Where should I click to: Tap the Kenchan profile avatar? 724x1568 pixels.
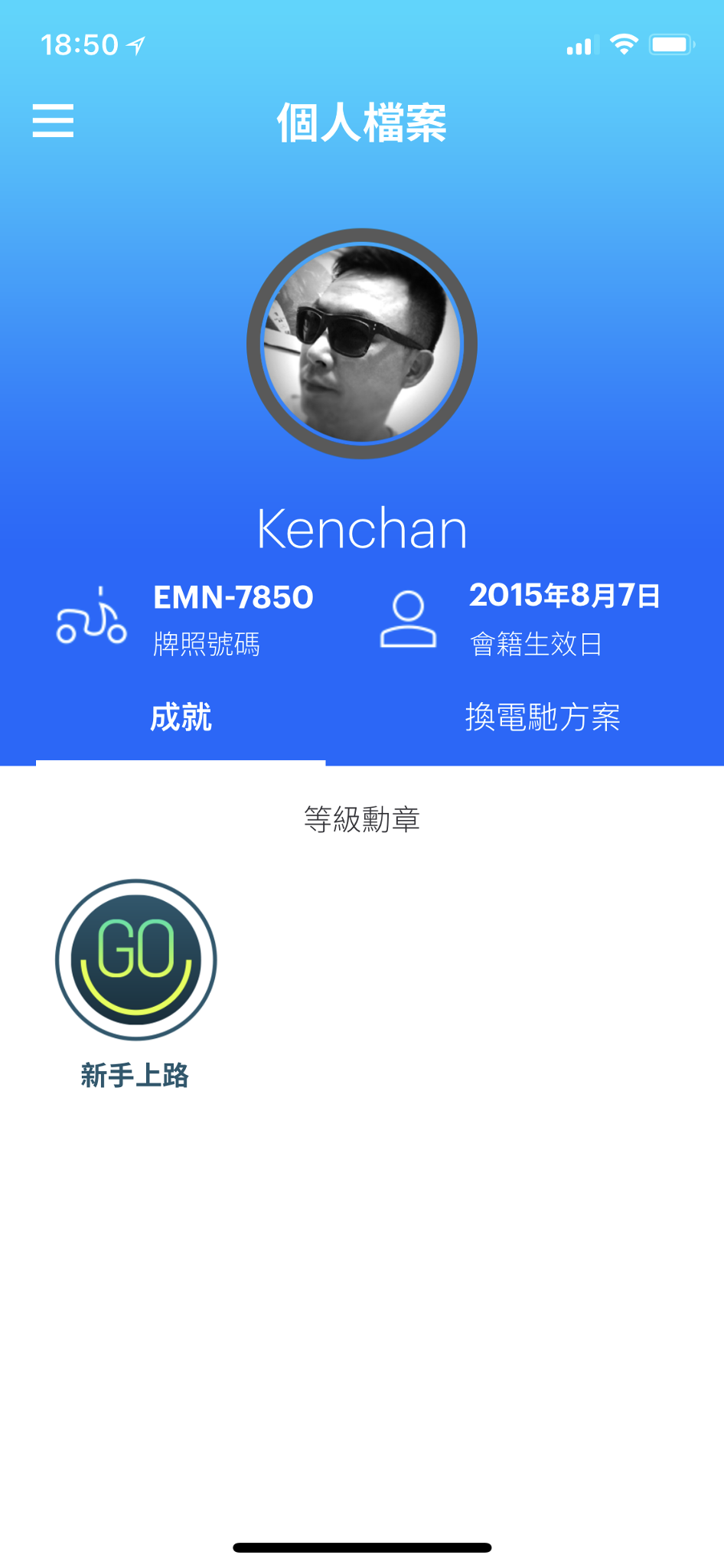[362, 344]
